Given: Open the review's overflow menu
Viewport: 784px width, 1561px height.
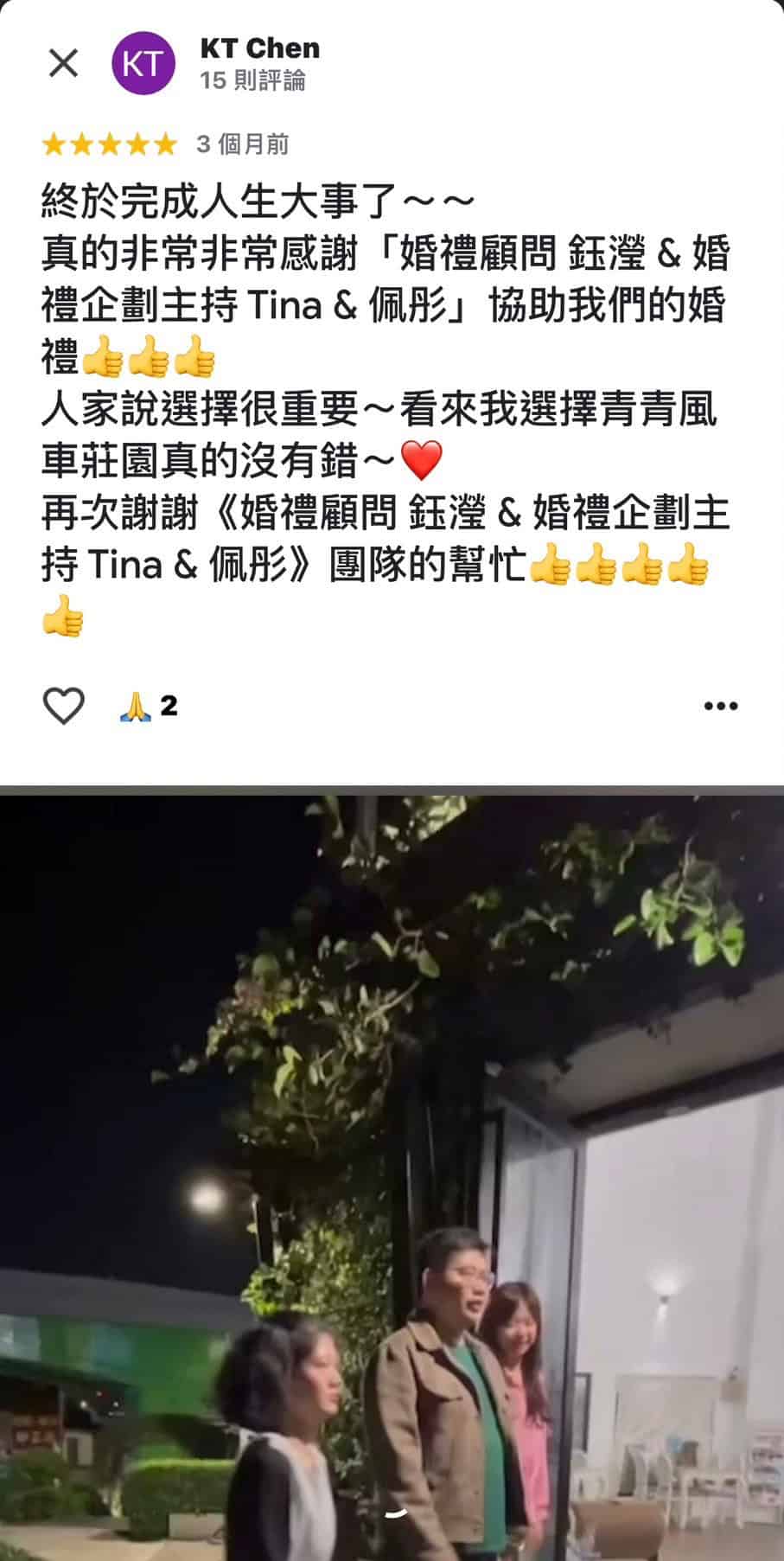Looking at the screenshot, I should point(720,707).
